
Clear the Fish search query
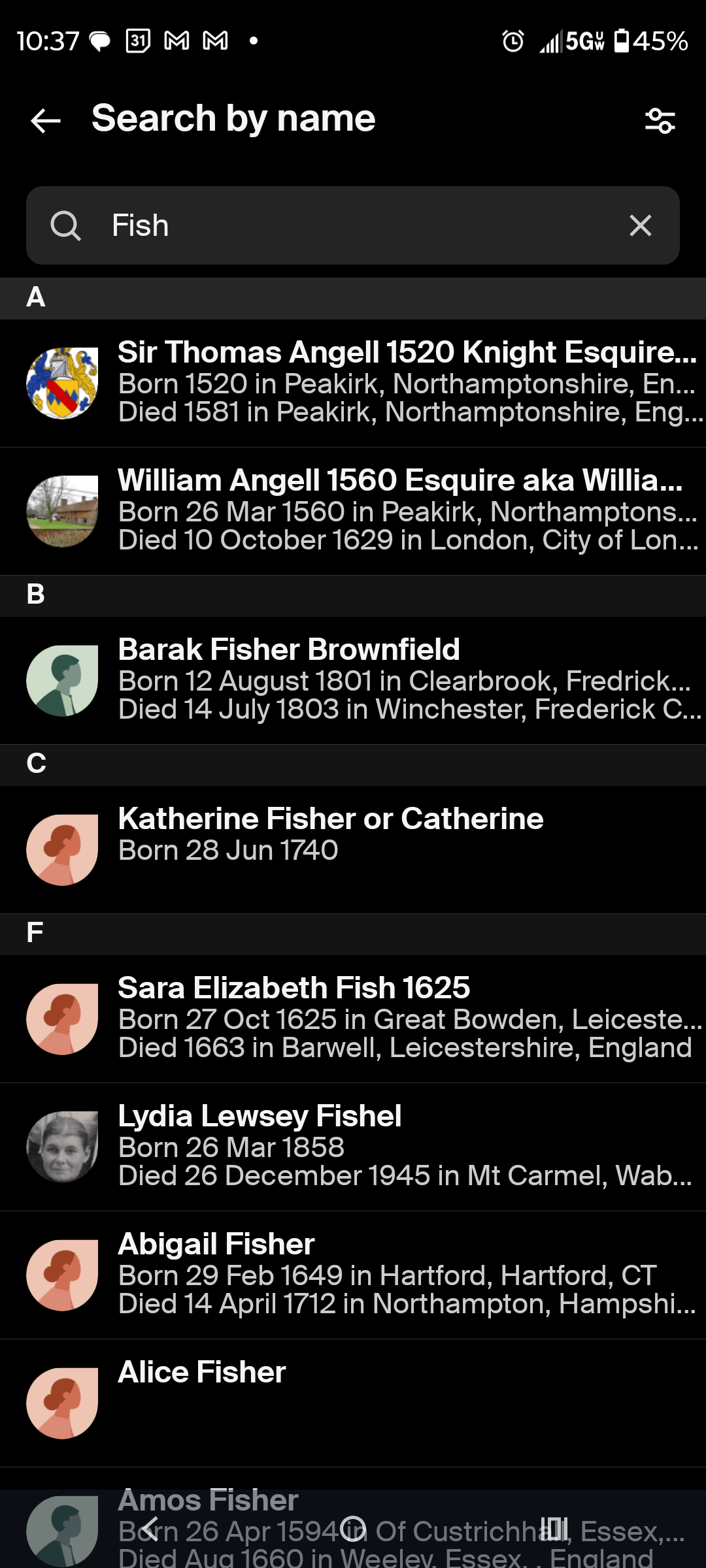click(x=640, y=225)
